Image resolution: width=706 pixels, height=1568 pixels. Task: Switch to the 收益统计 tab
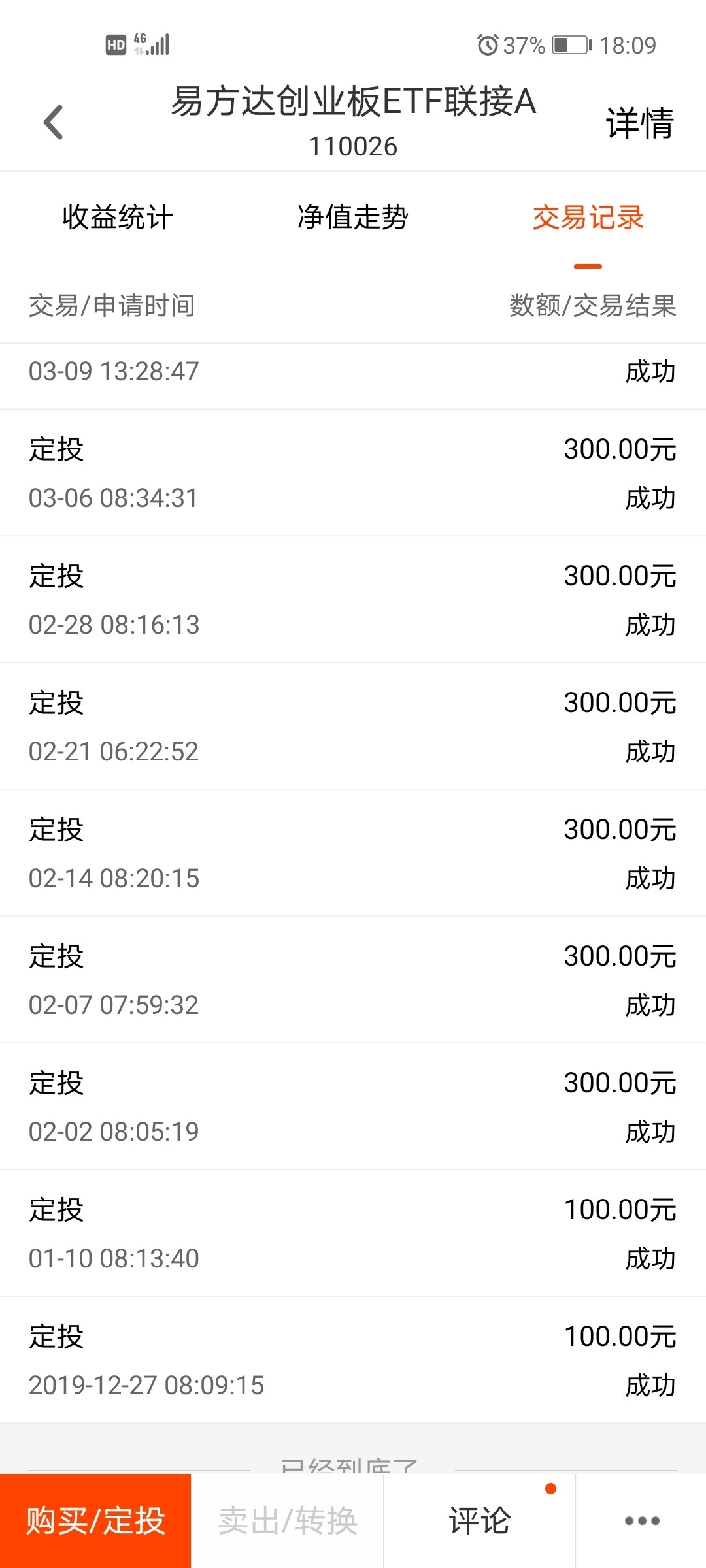[x=118, y=218]
